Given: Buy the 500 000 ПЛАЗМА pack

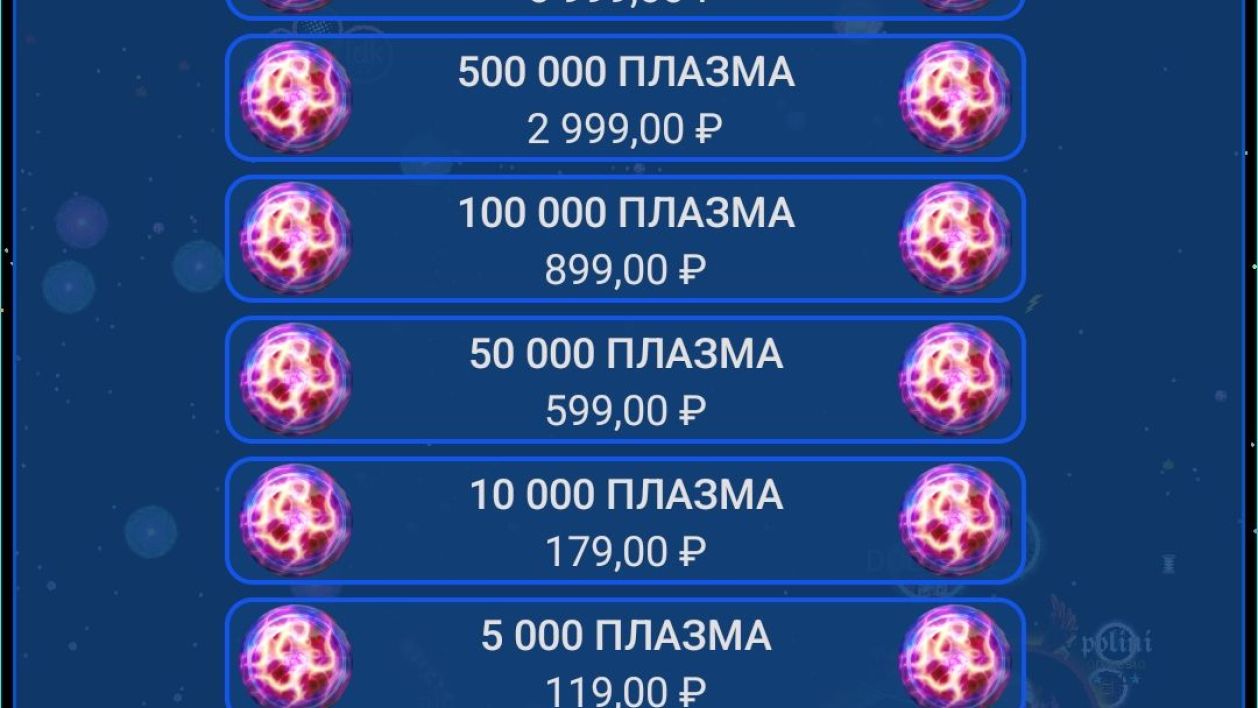Looking at the screenshot, I should pyautogui.click(x=625, y=98).
